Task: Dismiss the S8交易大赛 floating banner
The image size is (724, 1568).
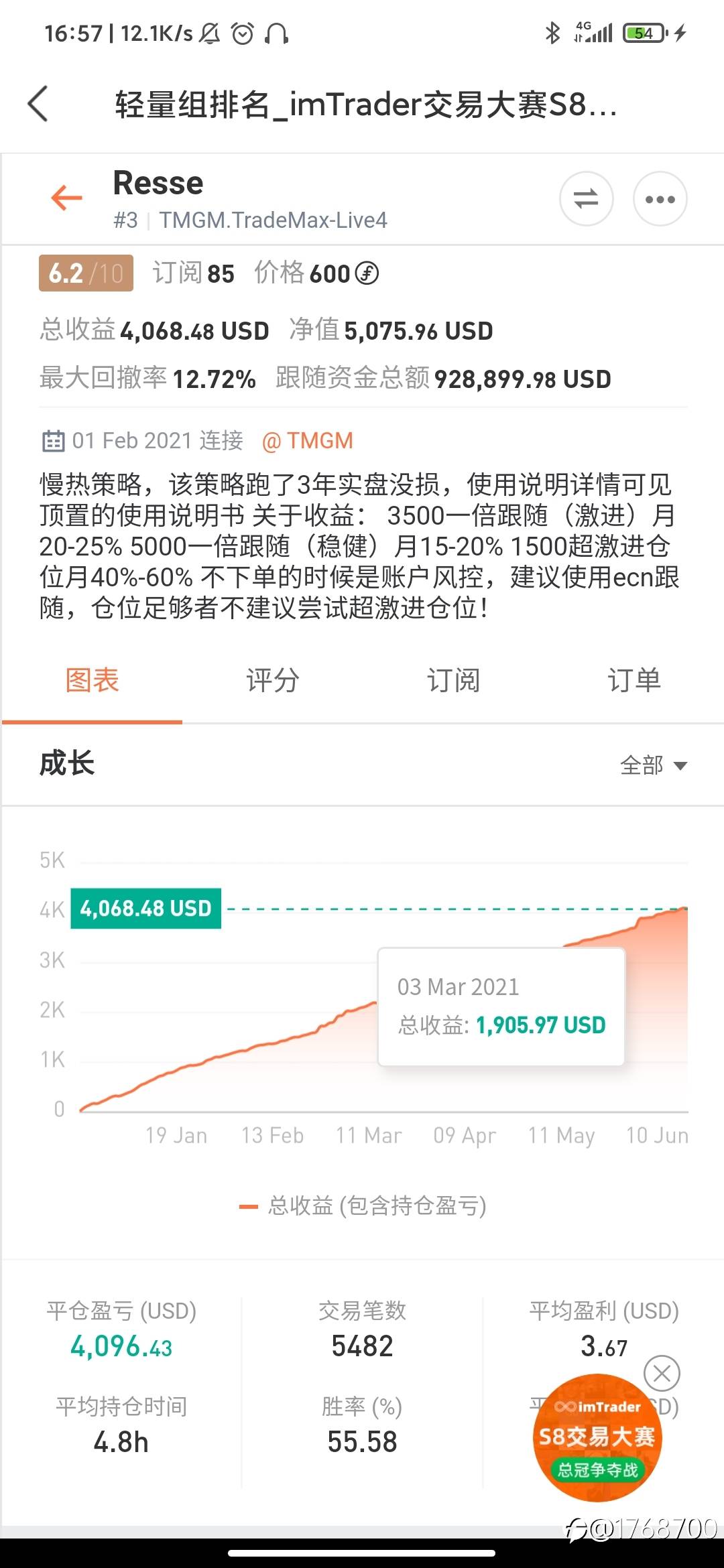Action: point(662,1374)
